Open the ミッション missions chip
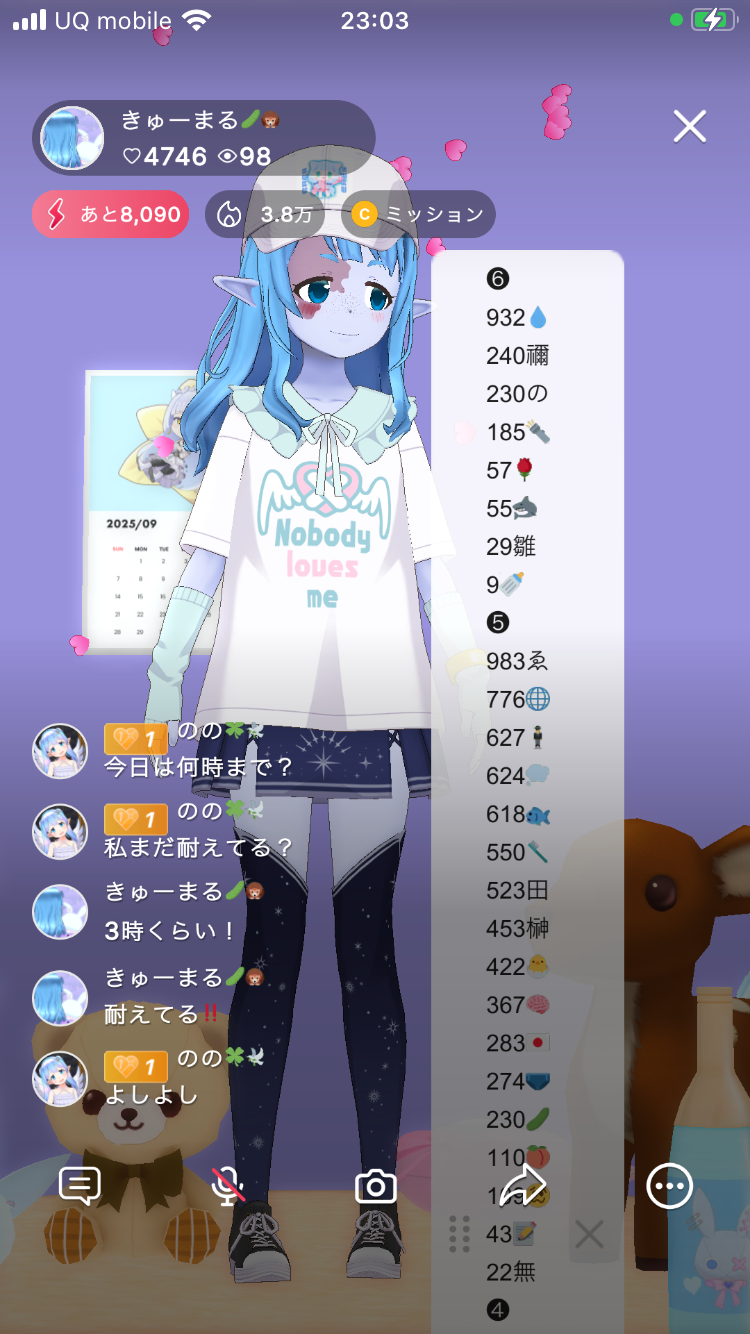The width and height of the screenshot is (750, 1334). tap(418, 214)
